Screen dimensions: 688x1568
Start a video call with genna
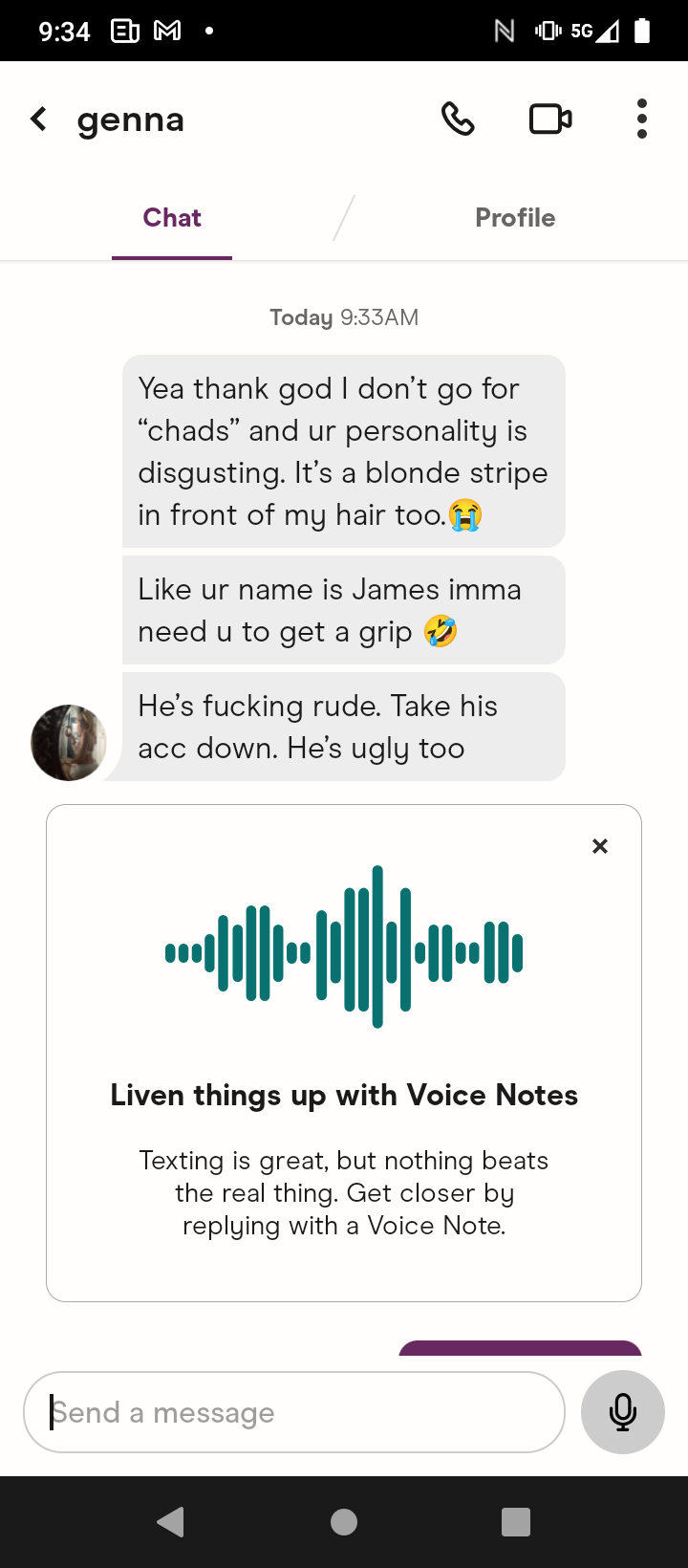tap(550, 120)
